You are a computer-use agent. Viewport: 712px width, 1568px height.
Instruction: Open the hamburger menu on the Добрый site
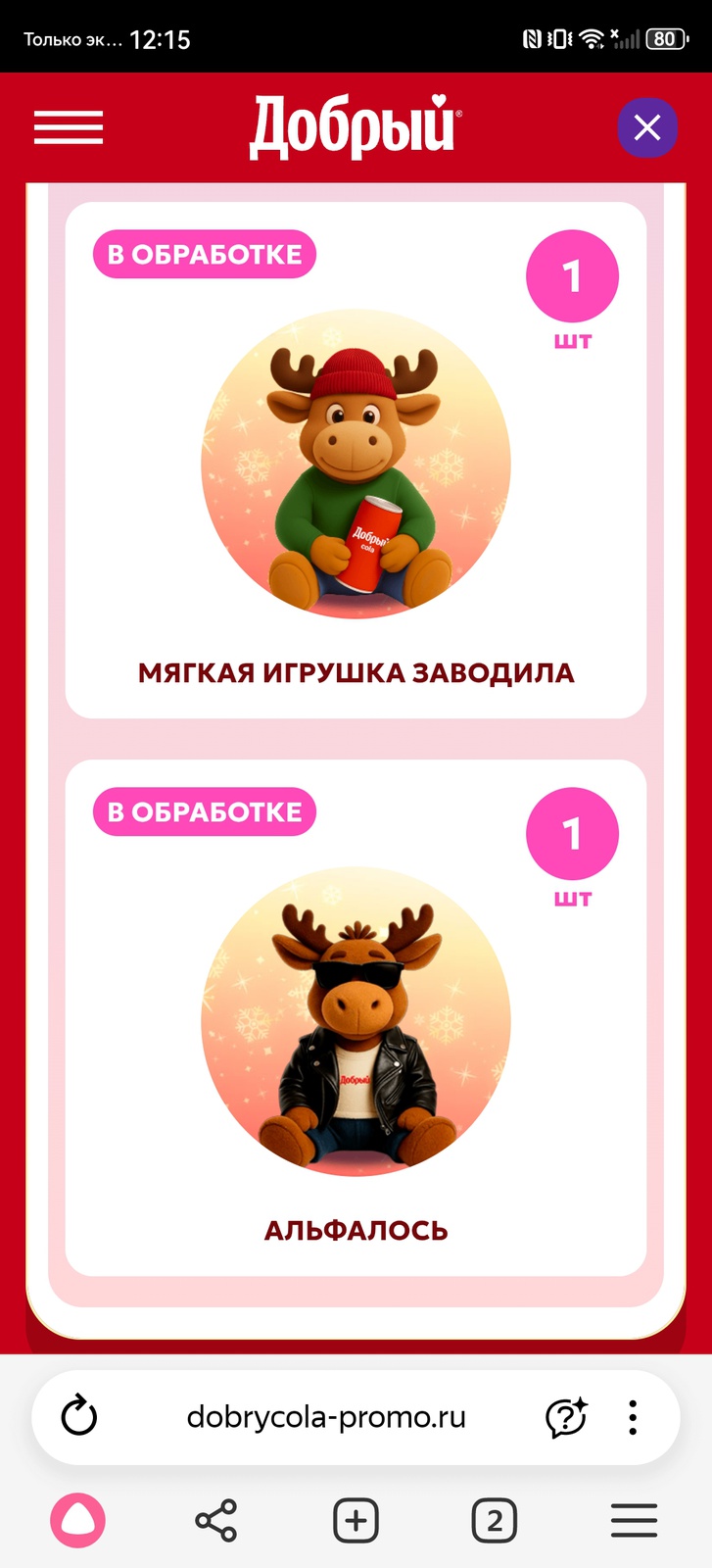coord(69,128)
